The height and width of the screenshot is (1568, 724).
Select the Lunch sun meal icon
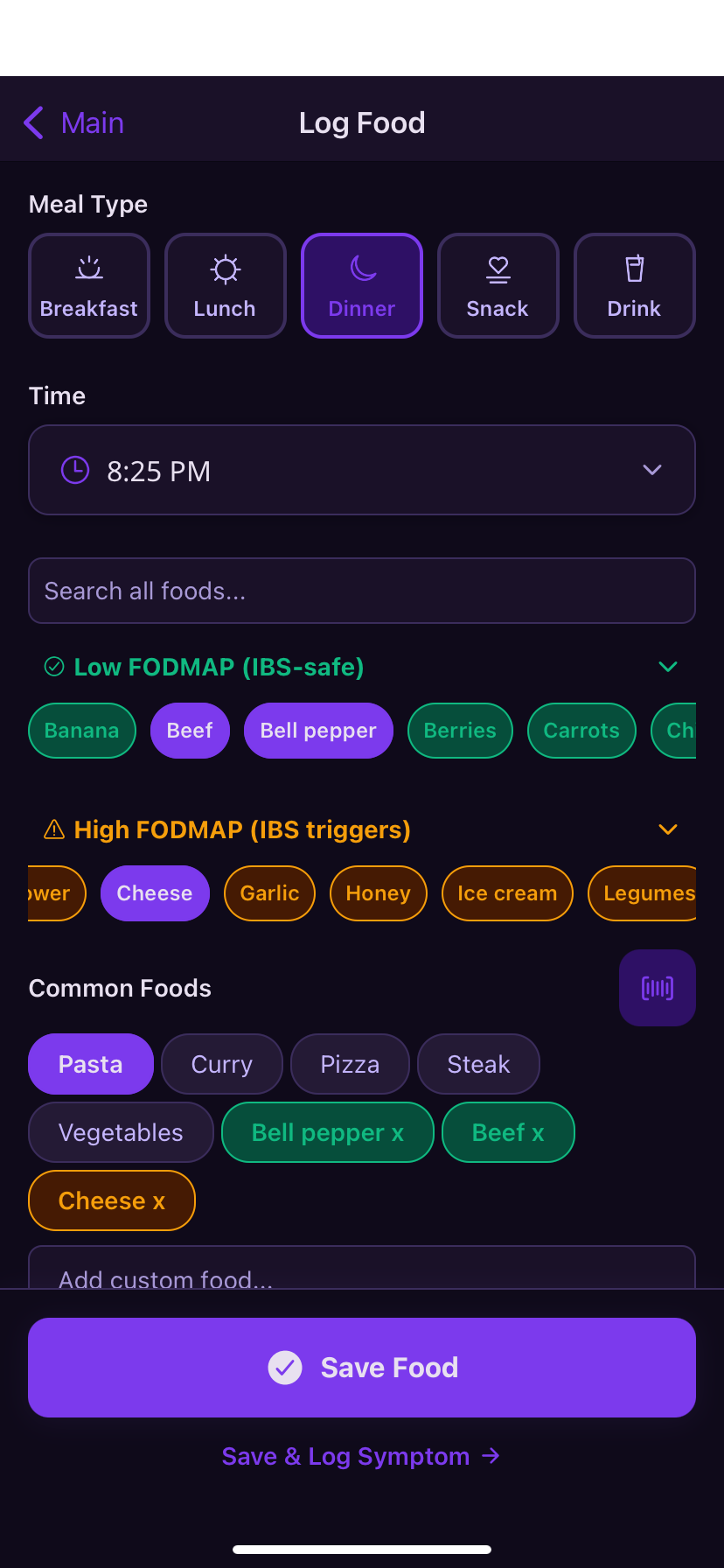pyautogui.click(x=225, y=269)
